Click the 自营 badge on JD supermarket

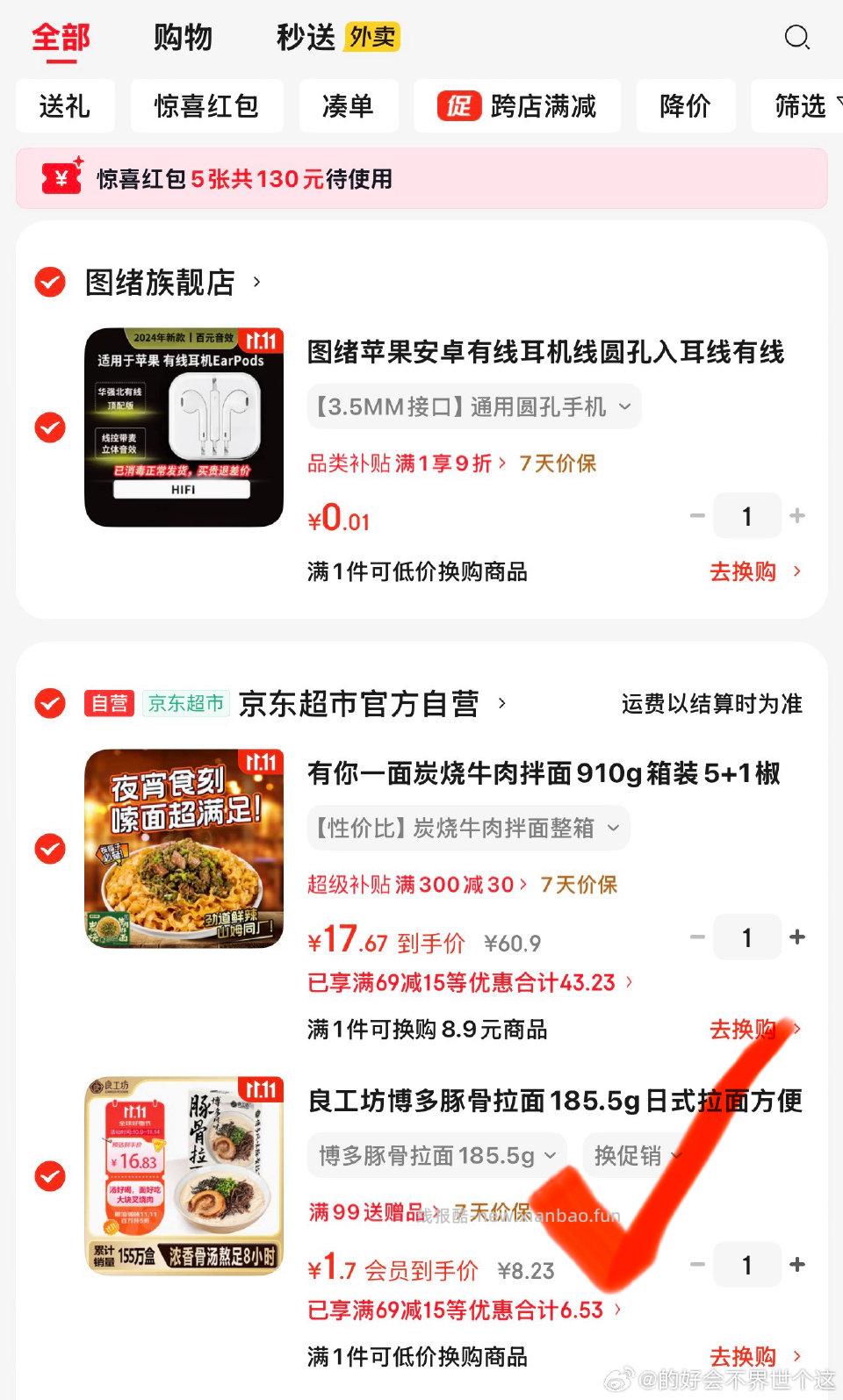point(109,703)
